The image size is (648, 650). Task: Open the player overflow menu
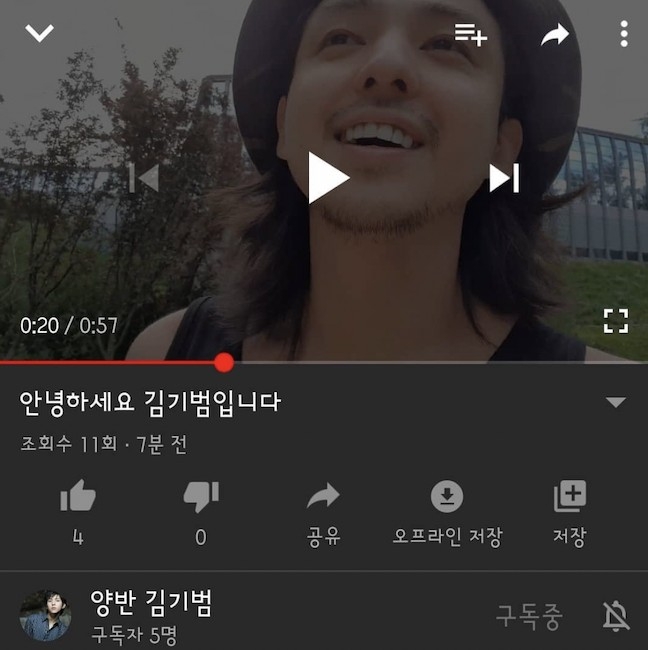click(x=624, y=34)
